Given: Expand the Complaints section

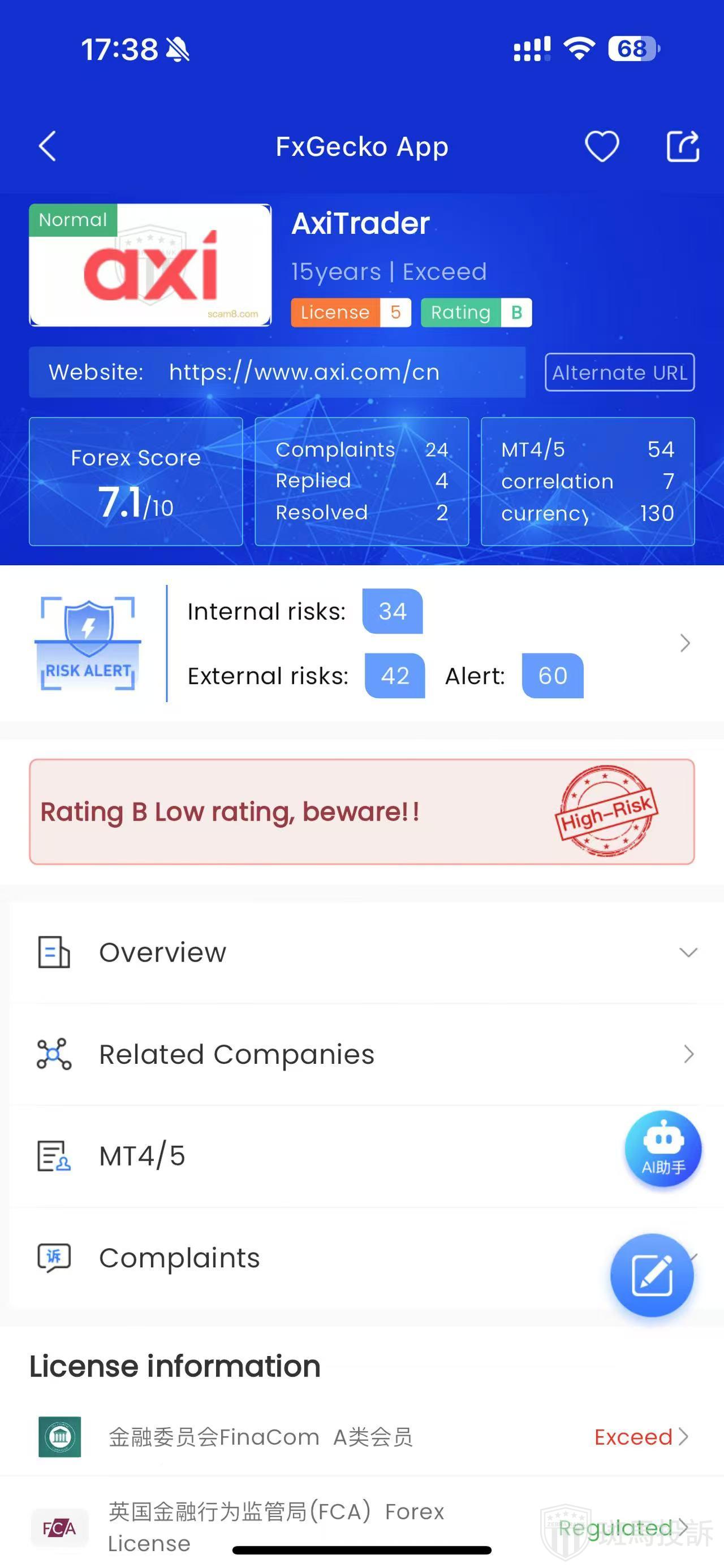Looking at the screenshot, I should click(304, 1258).
